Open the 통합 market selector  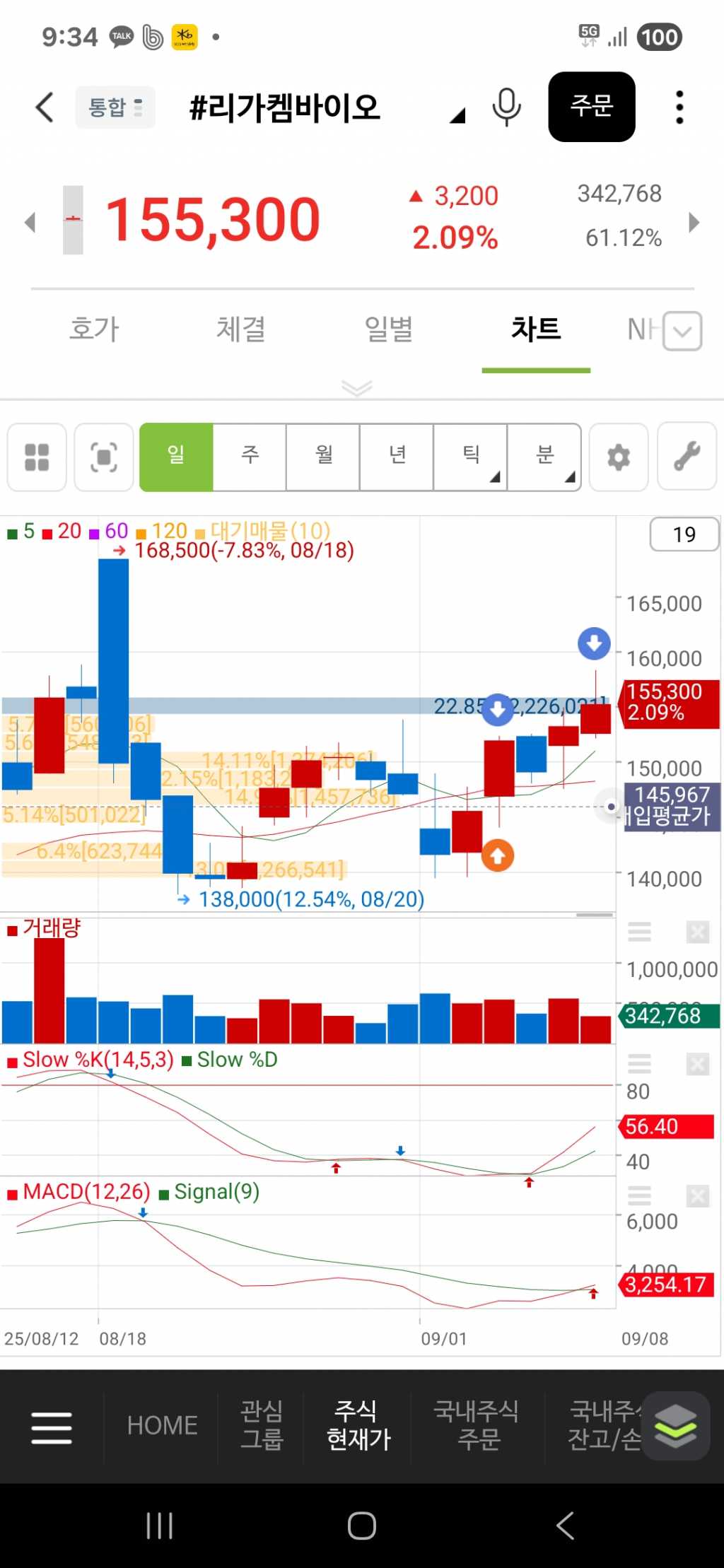tap(115, 107)
